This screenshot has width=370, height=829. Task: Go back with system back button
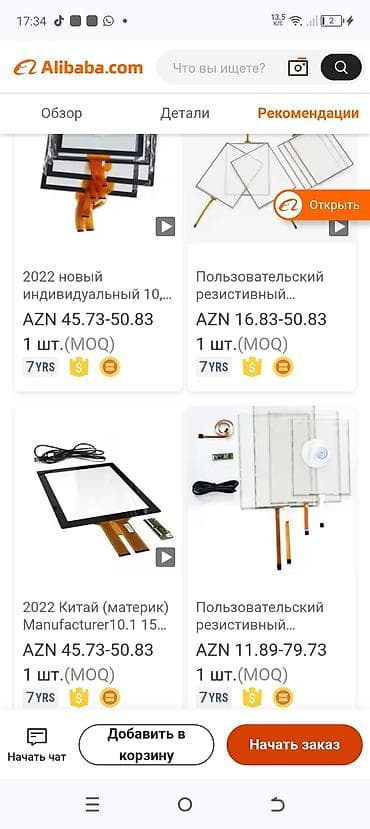click(278, 805)
